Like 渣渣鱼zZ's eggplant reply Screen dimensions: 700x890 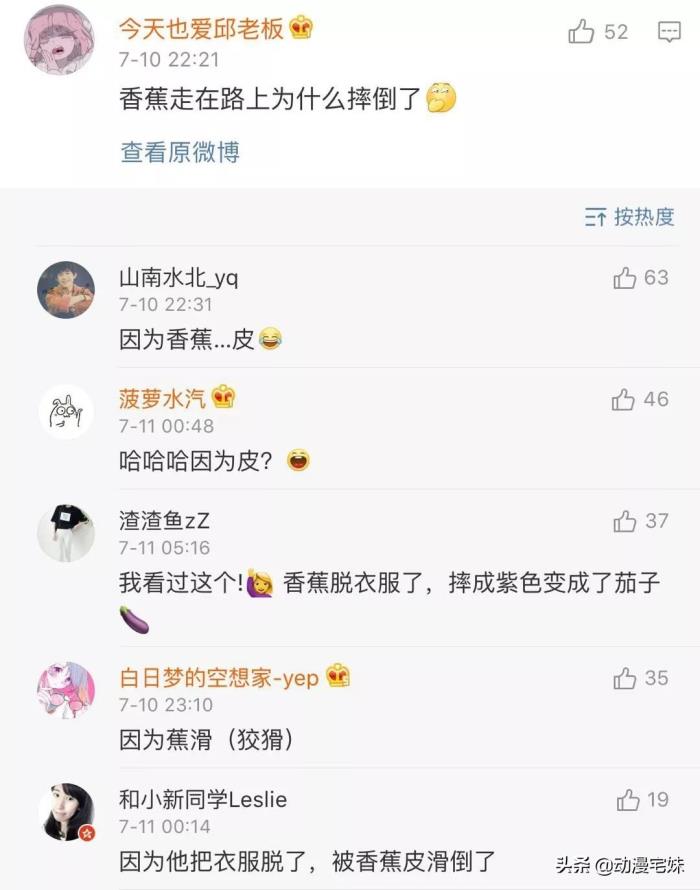click(x=625, y=521)
